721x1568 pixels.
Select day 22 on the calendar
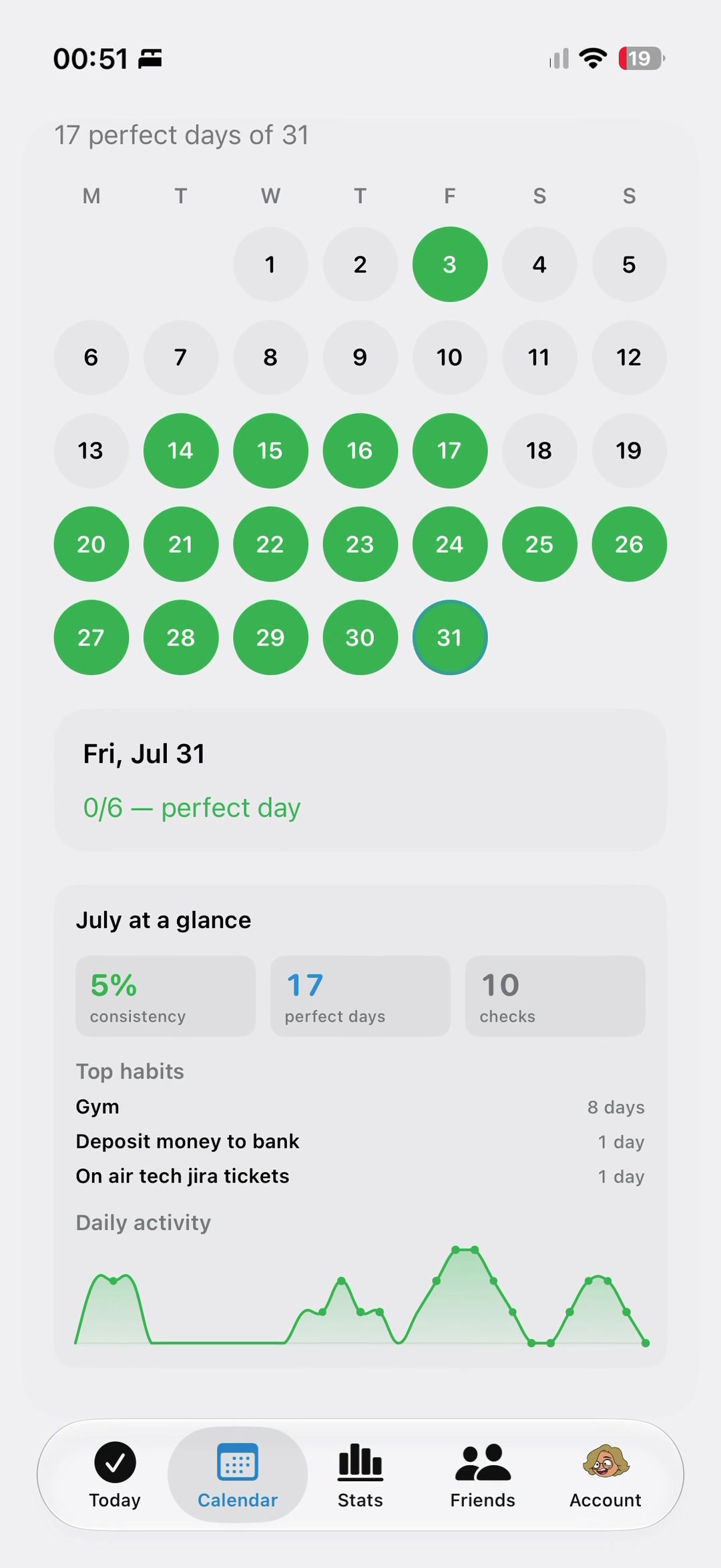click(x=270, y=544)
